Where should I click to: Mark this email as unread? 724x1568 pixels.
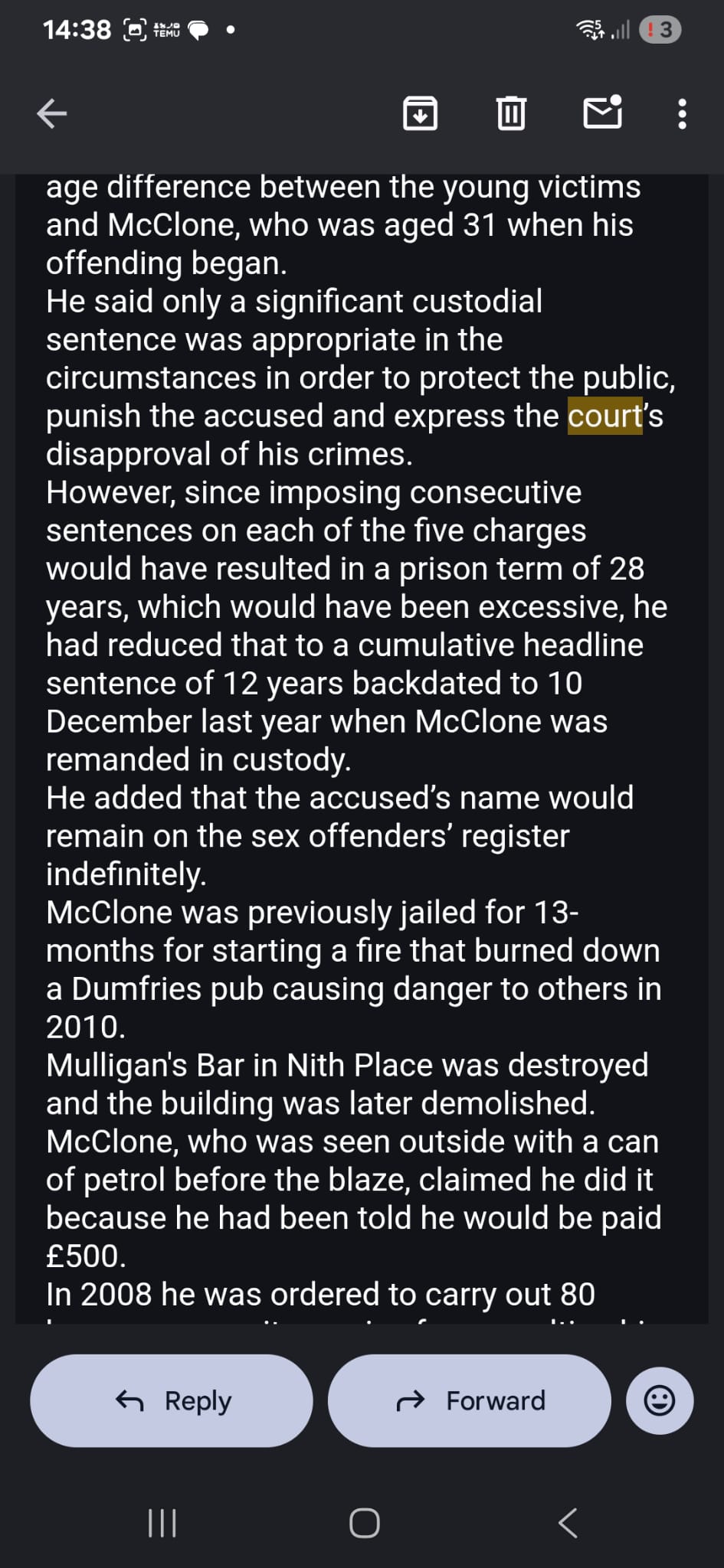pyautogui.click(x=602, y=113)
